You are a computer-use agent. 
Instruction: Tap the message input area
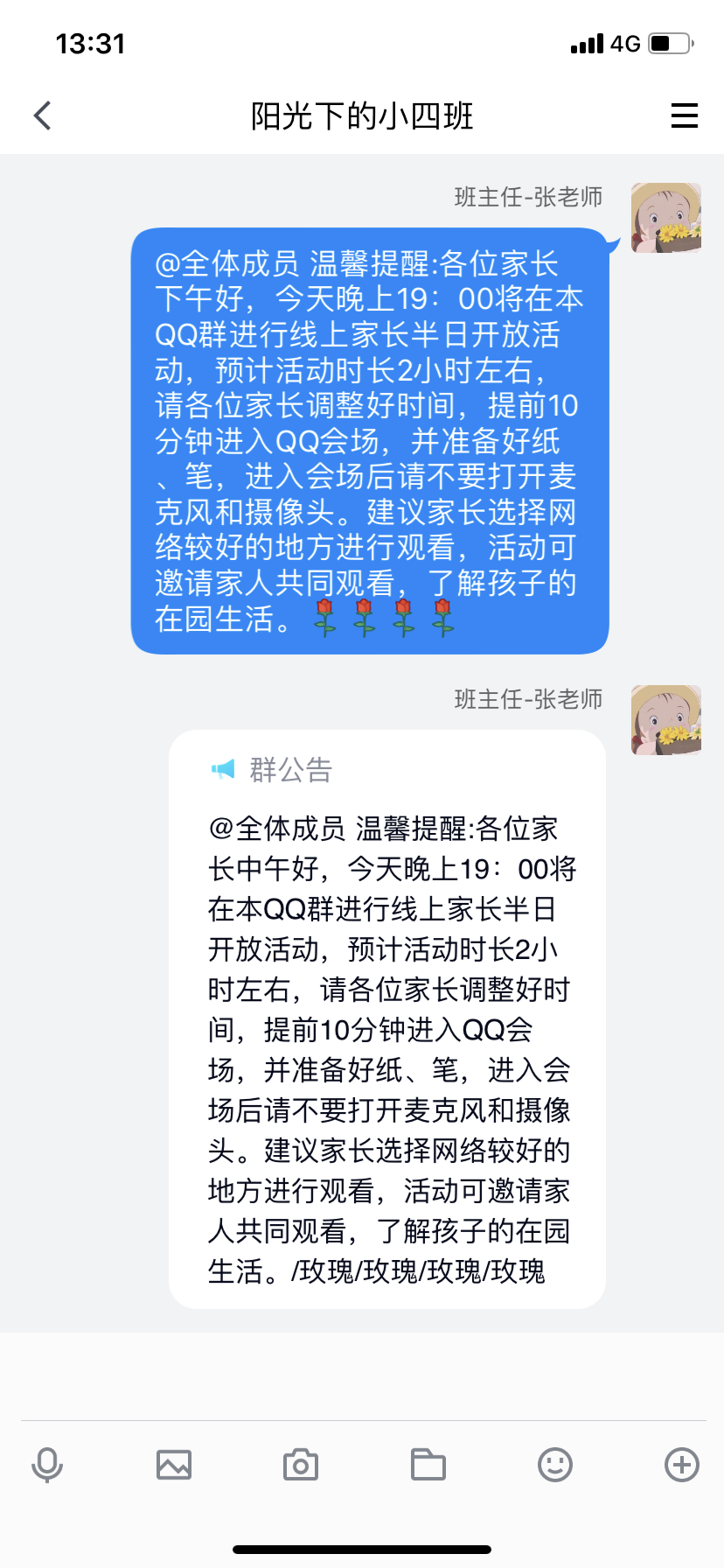[x=362, y=1376]
